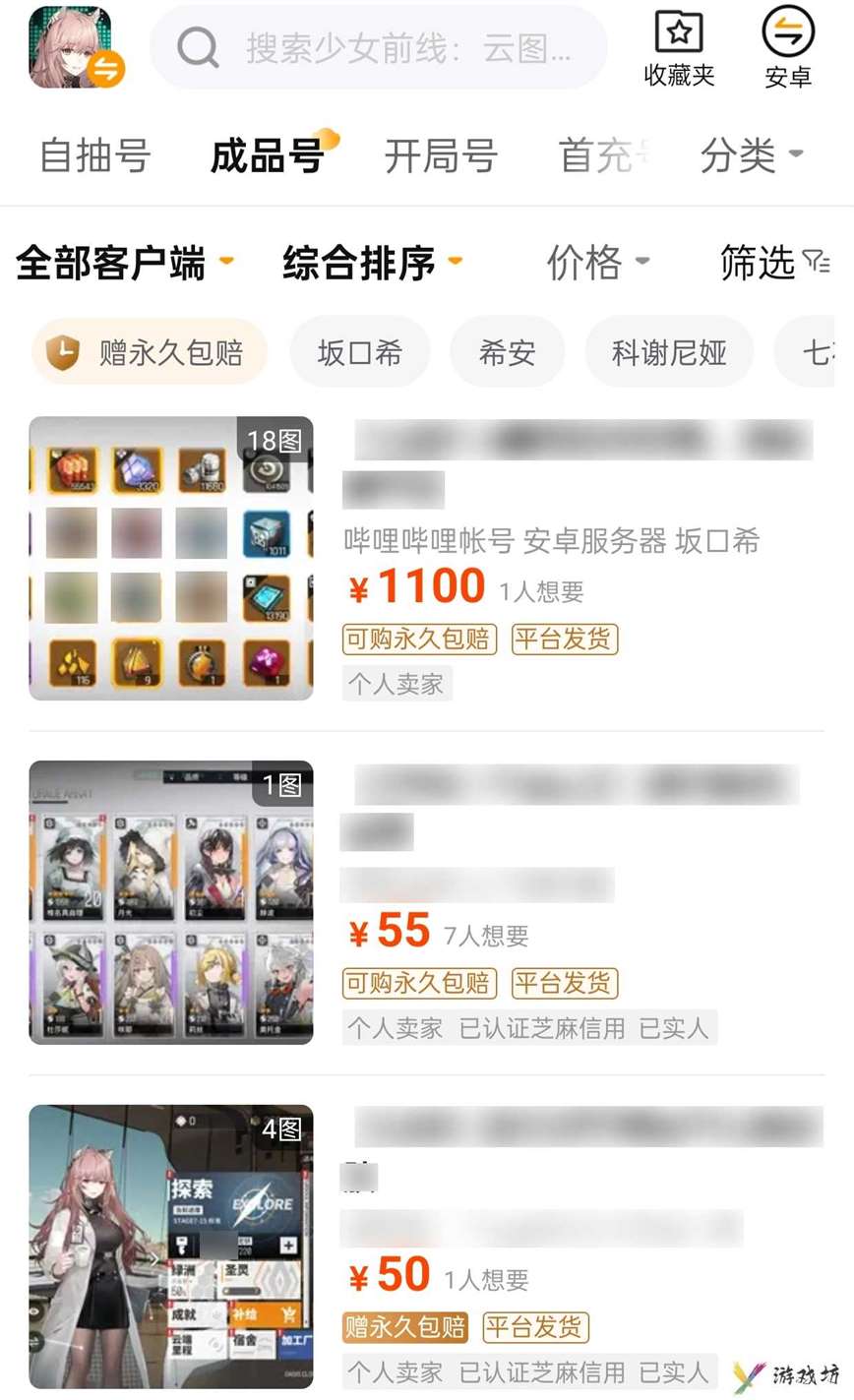
Task: Switch to the 开局号 tab
Action: tap(441, 156)
